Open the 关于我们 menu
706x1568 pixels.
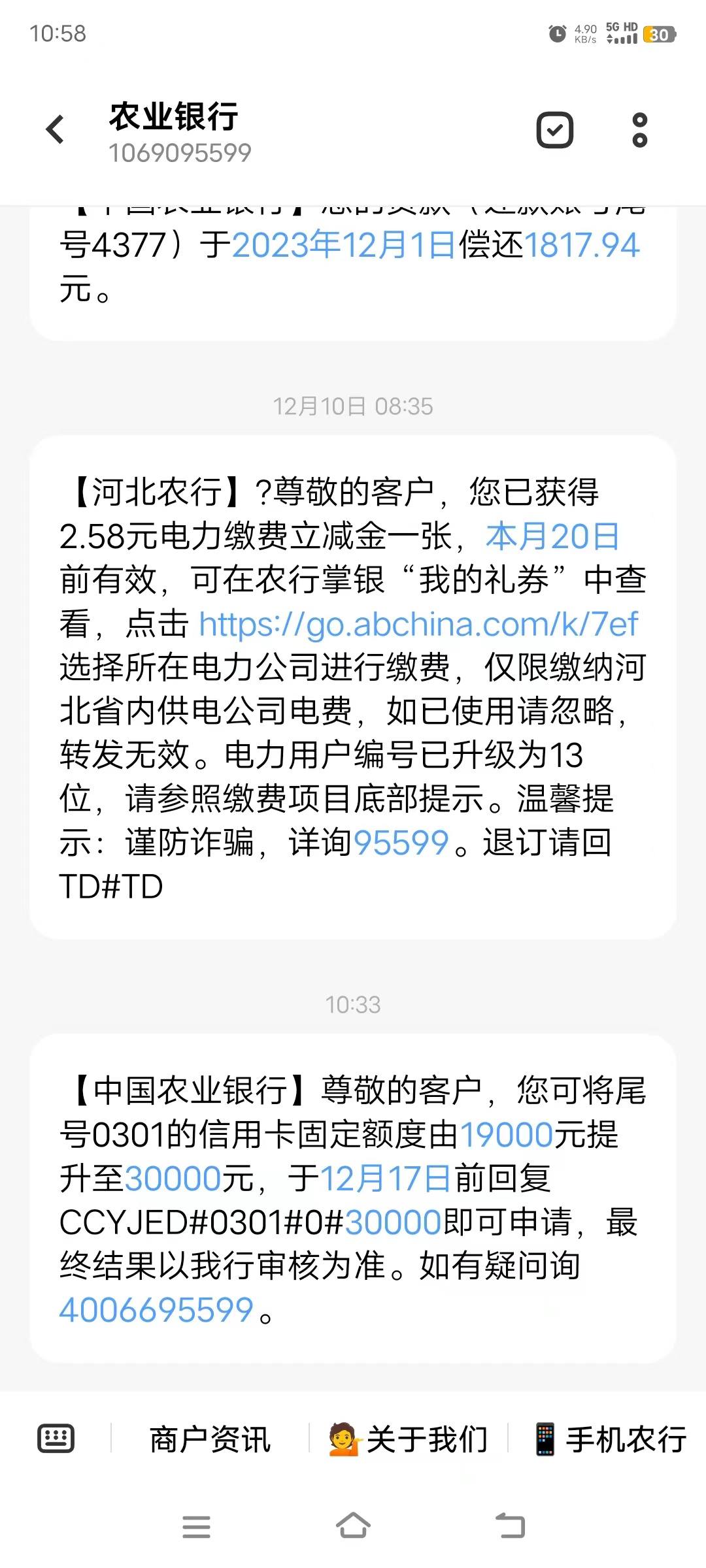pos(409,1439)
